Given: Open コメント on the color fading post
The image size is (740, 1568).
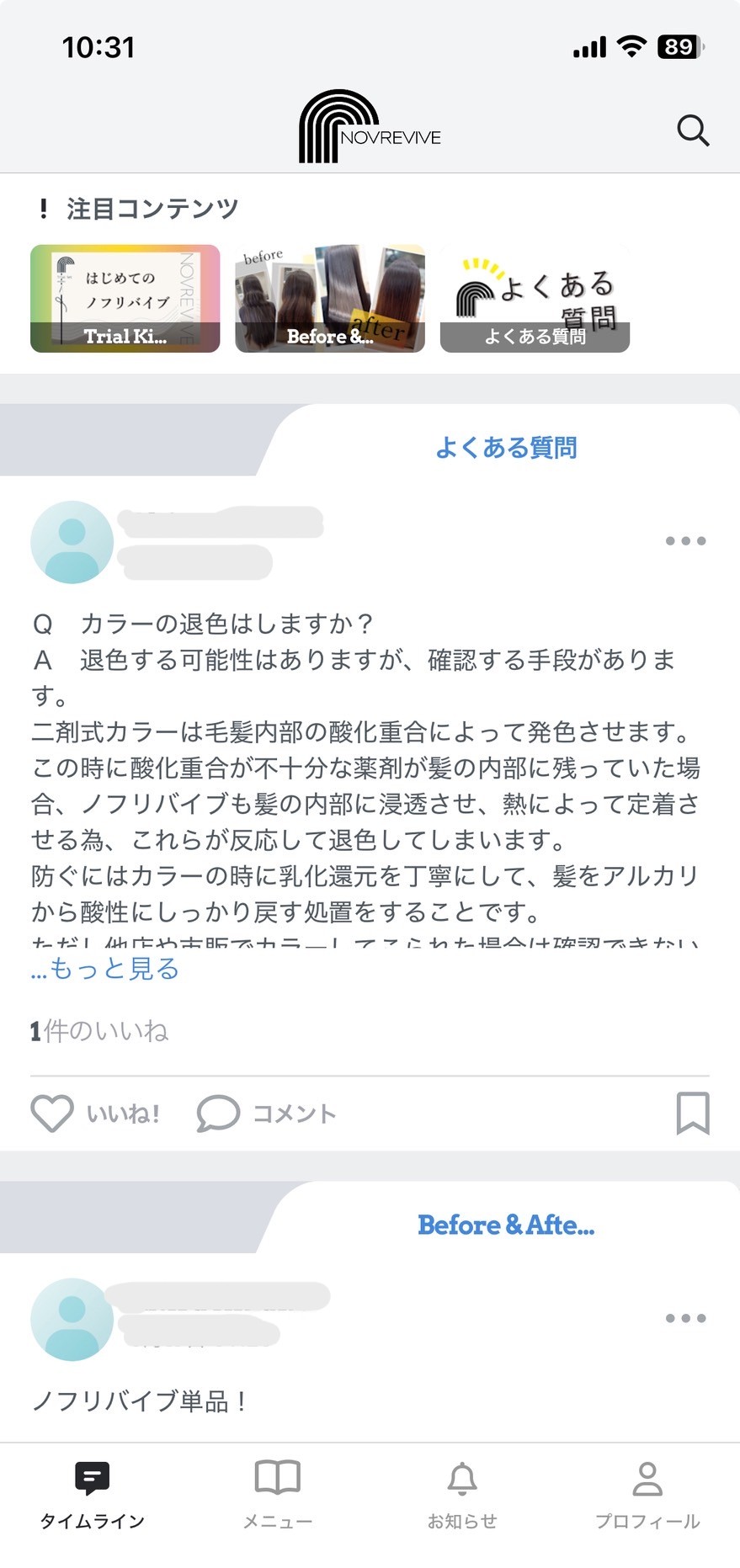Looking at the screenshot, I should (x=267, y=1114).
